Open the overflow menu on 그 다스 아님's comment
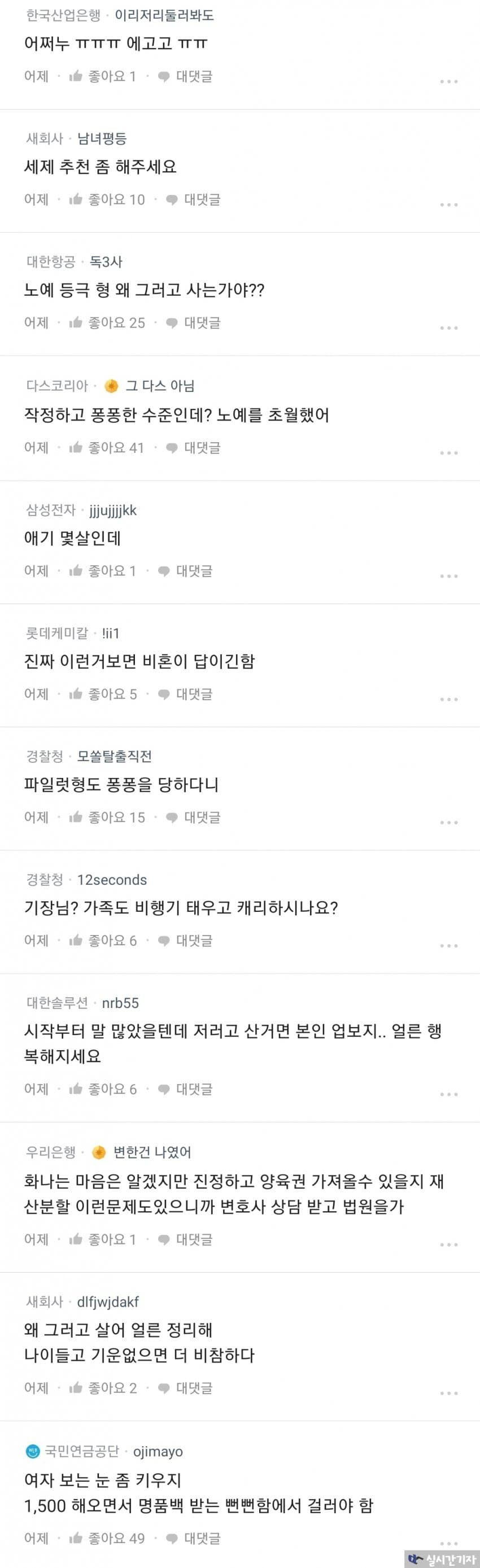 (x=448, y=453)
